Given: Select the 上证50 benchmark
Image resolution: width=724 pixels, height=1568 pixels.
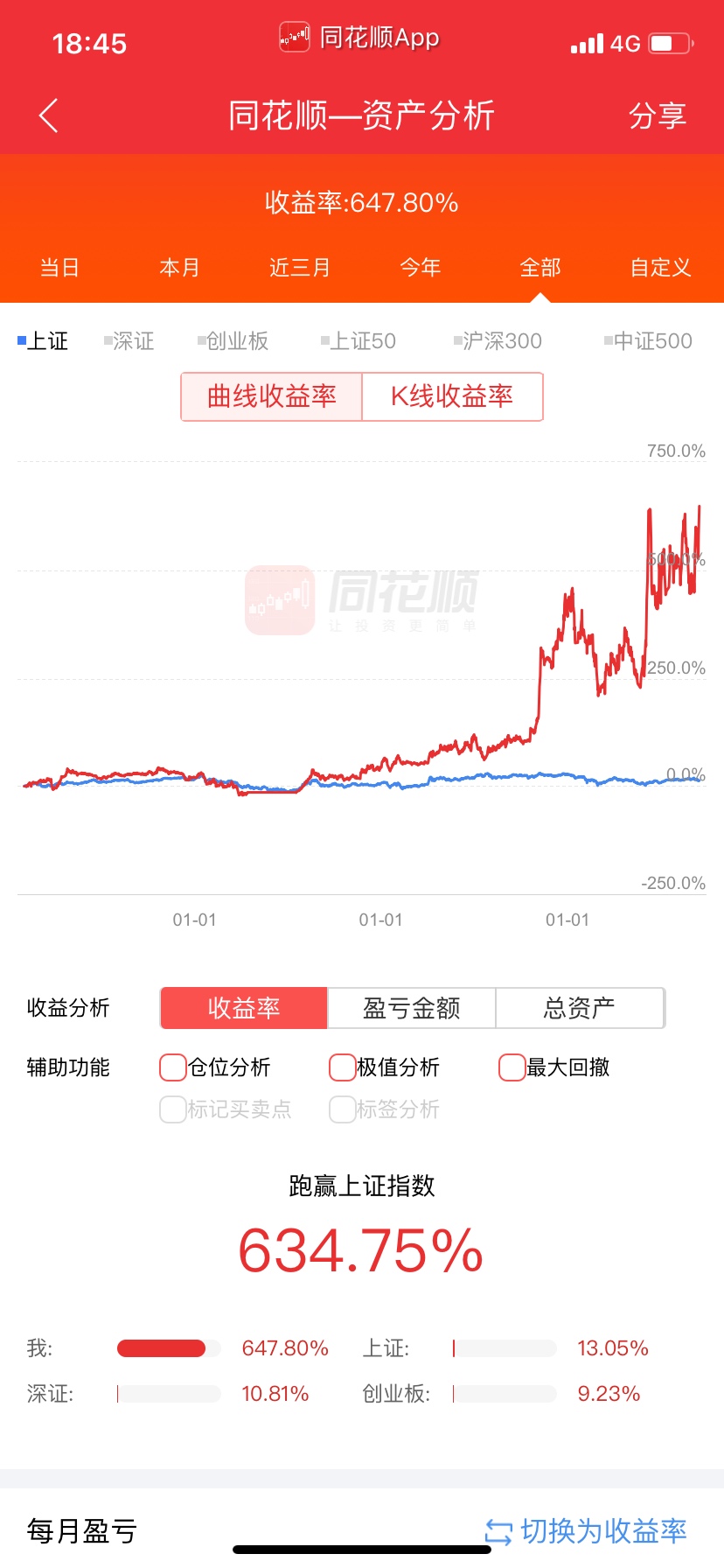Looking at the screenshot, I should click(359, 341).
